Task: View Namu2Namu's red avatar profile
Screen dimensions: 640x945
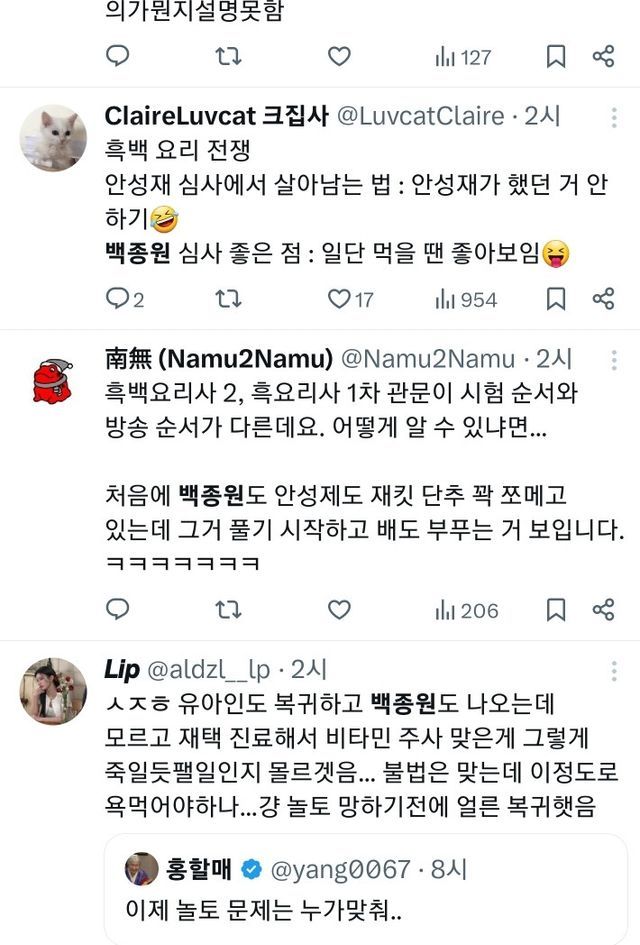Action: coord(53,381)
